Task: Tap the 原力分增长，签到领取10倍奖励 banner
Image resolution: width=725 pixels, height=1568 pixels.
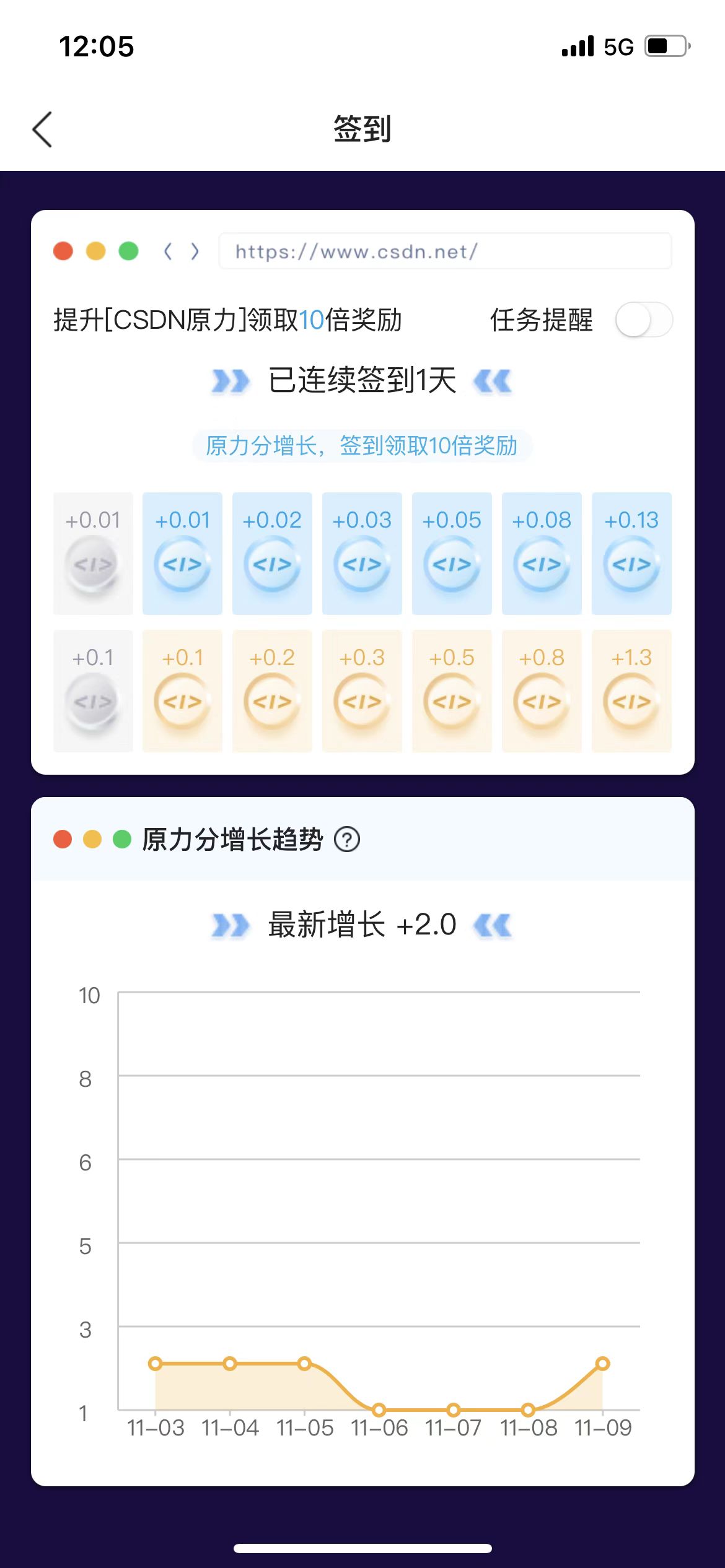Action: pos(362,446)
